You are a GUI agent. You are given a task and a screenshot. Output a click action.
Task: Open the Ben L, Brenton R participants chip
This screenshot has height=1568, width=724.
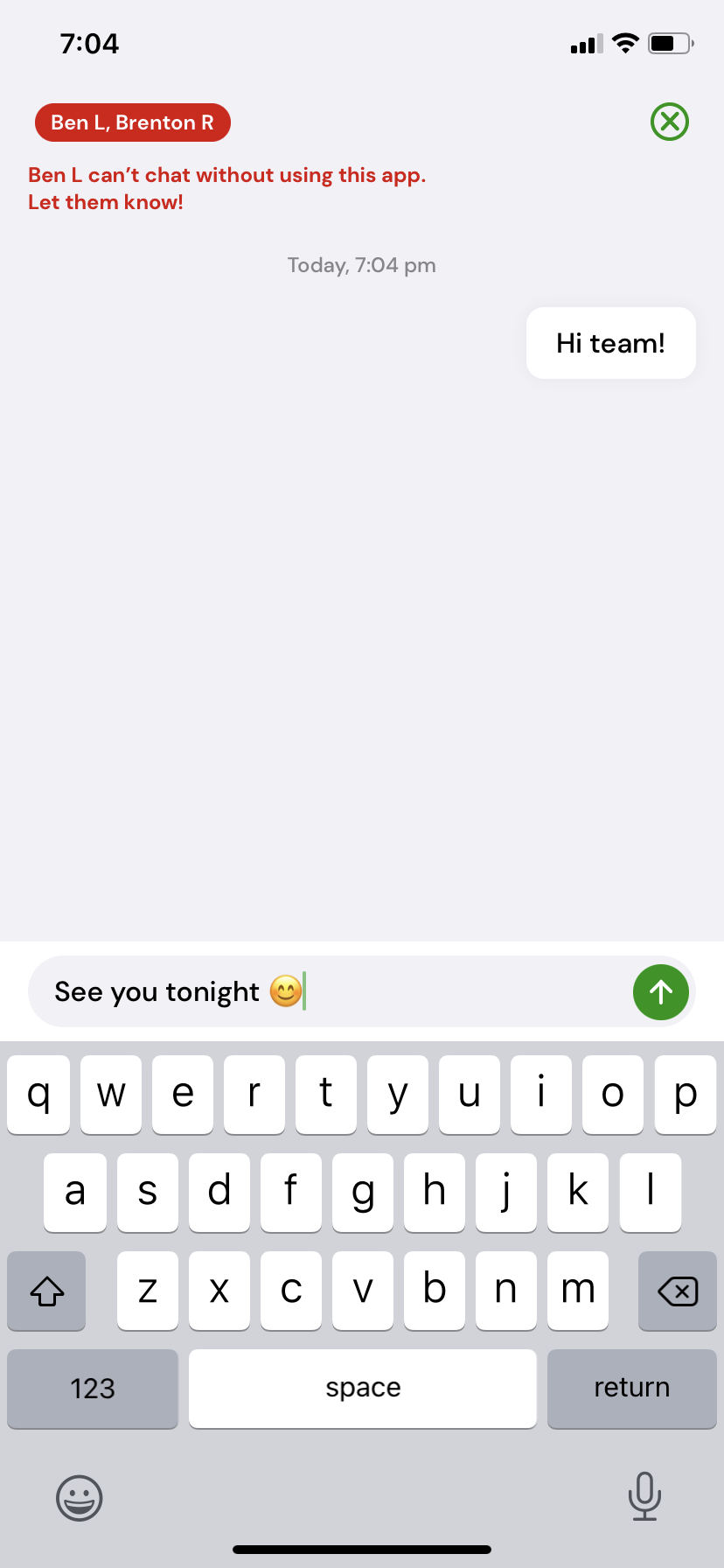click(x=133, y=122)
